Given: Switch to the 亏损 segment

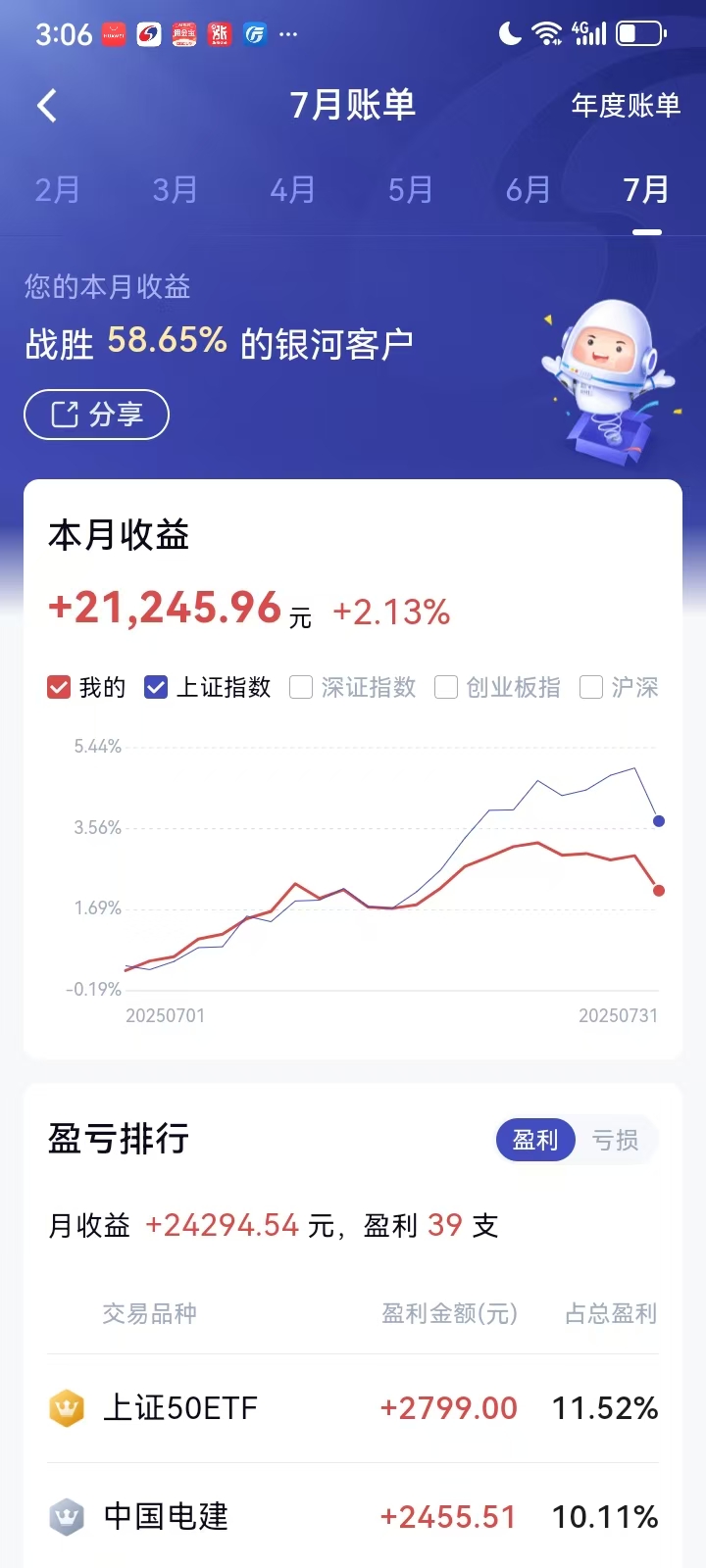Looking at the screenshot, I should [615, 1140].
